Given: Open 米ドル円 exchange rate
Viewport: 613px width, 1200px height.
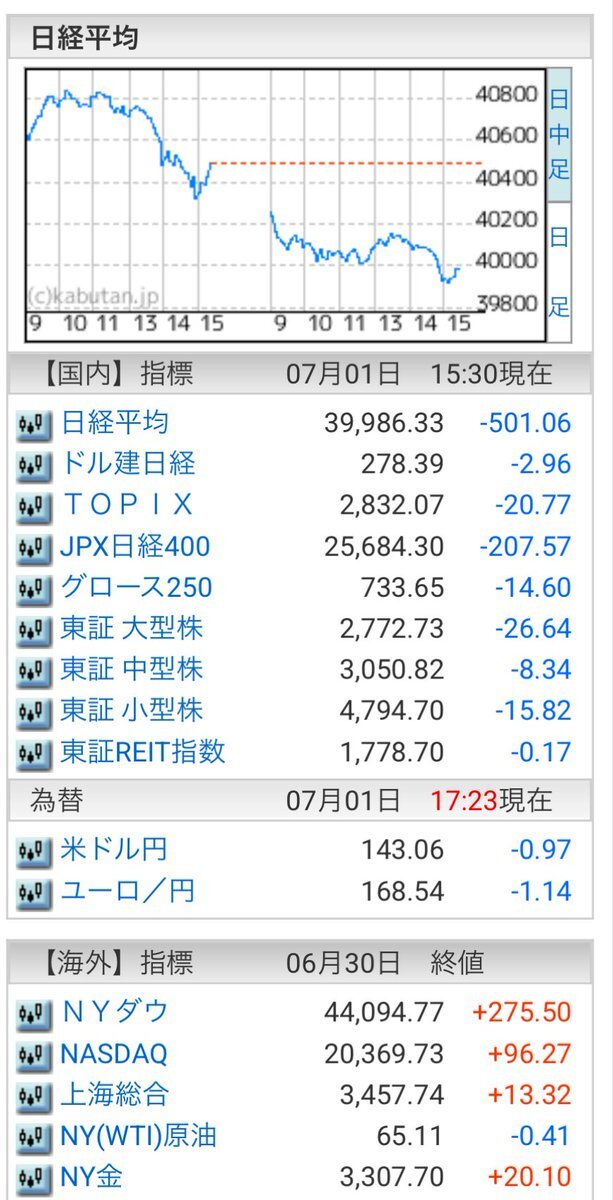Looking at the screenshot, I should [x=114, y=850].
